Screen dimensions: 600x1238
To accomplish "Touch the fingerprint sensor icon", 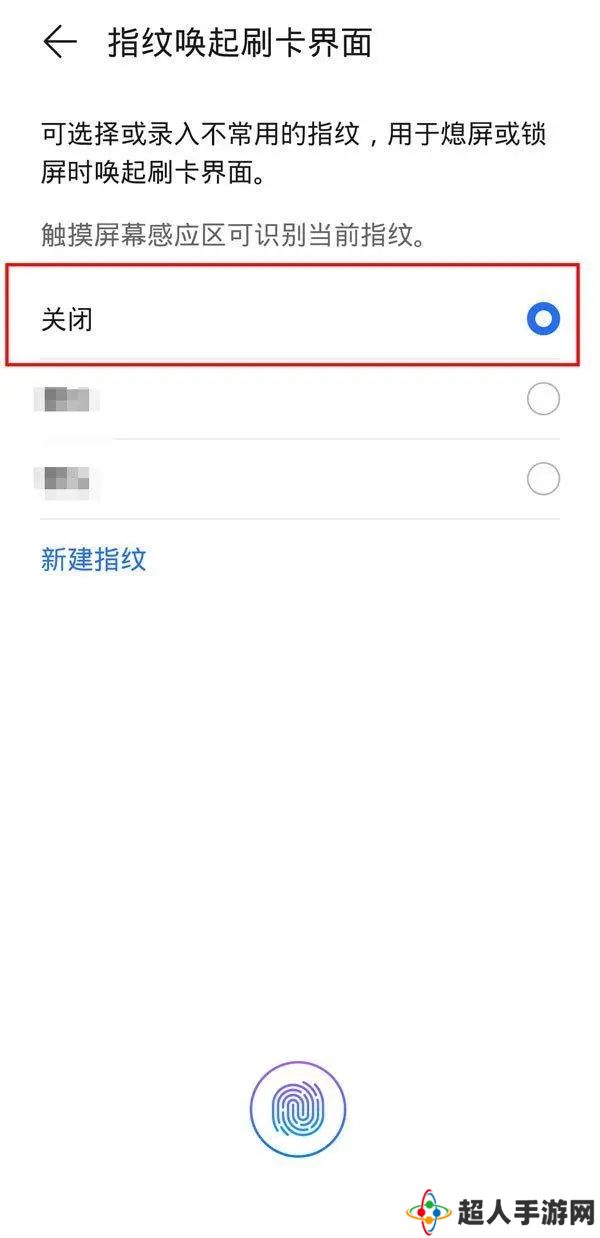I will pyautogui.click(x=298, y=1109).
